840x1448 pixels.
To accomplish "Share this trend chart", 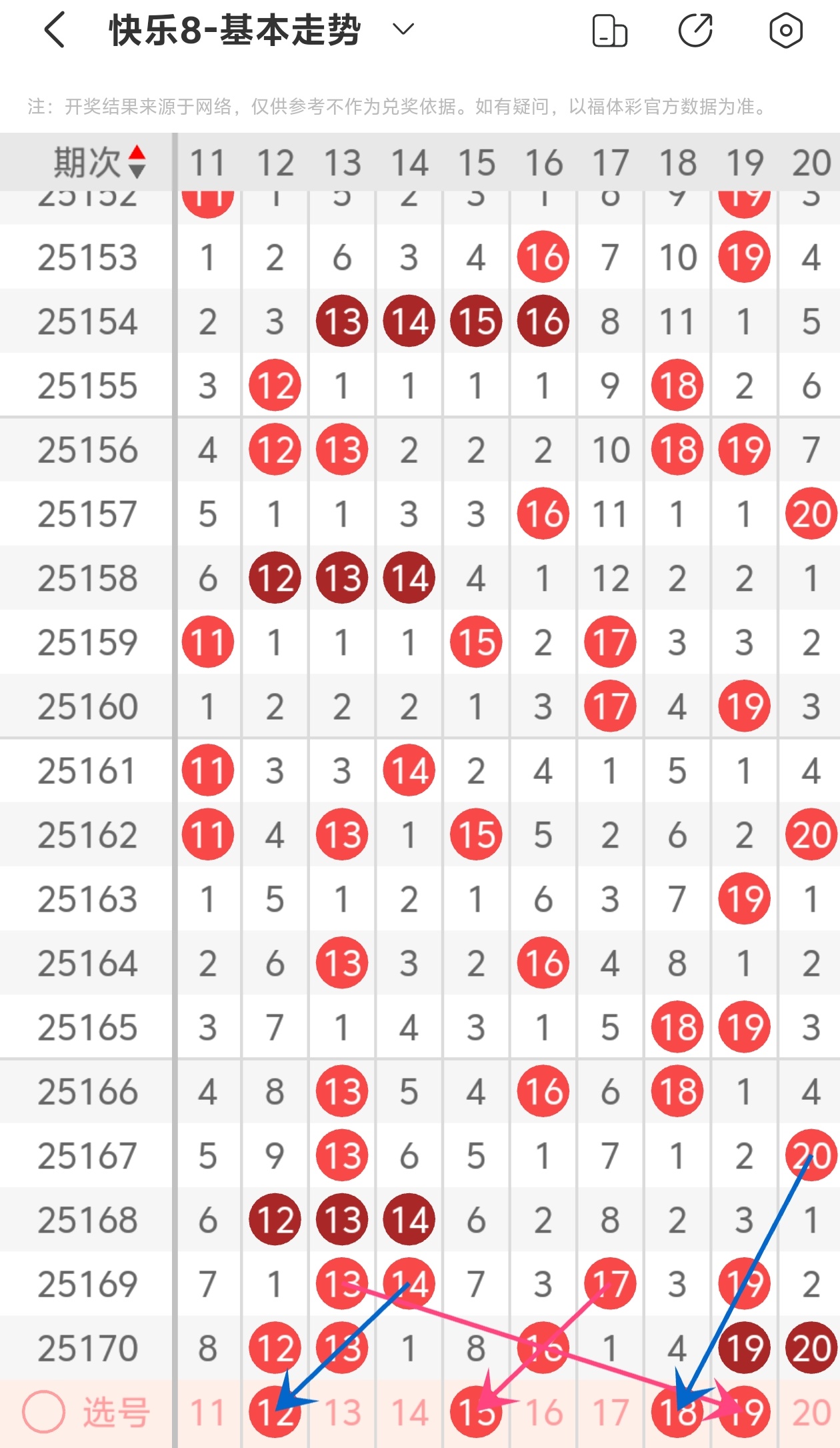I will pos(695,30).
